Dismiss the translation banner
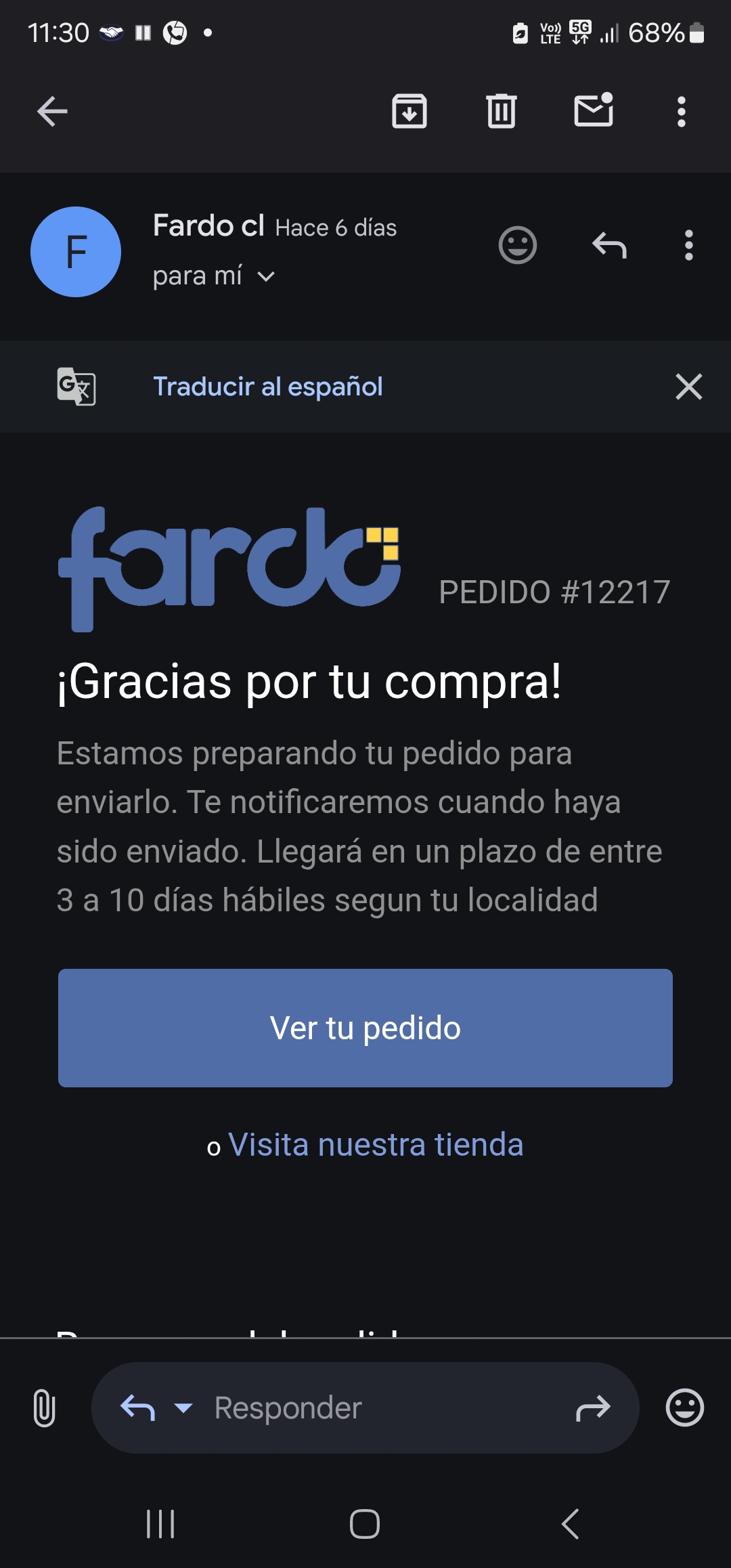 point(688,387)
